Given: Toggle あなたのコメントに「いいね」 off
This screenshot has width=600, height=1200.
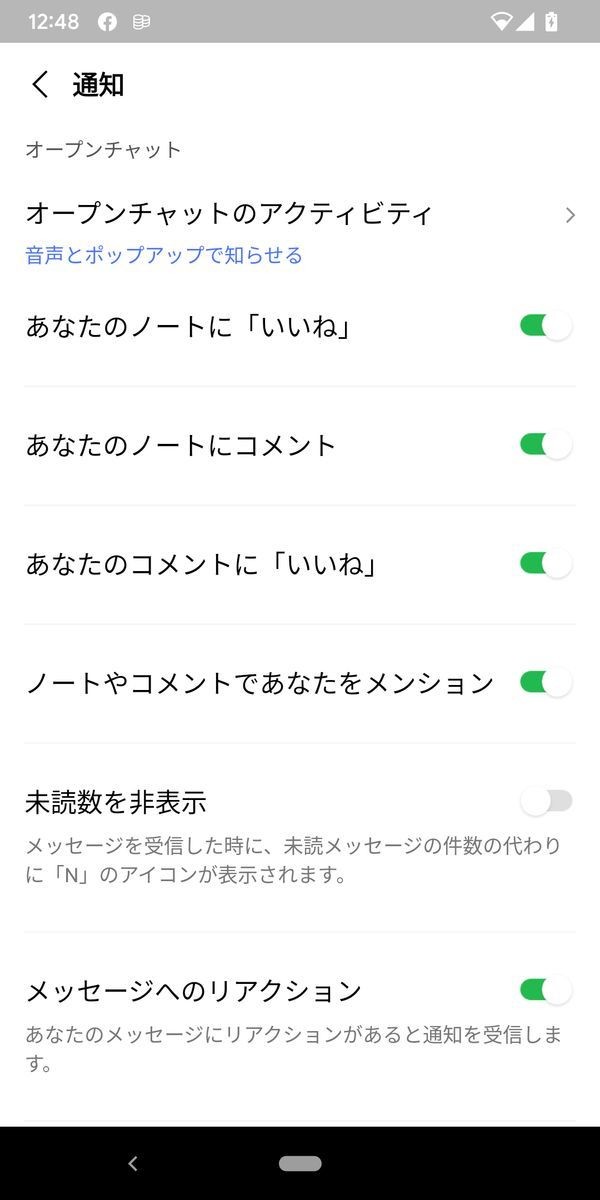Looking at the screenshot, I should [546, 564].
